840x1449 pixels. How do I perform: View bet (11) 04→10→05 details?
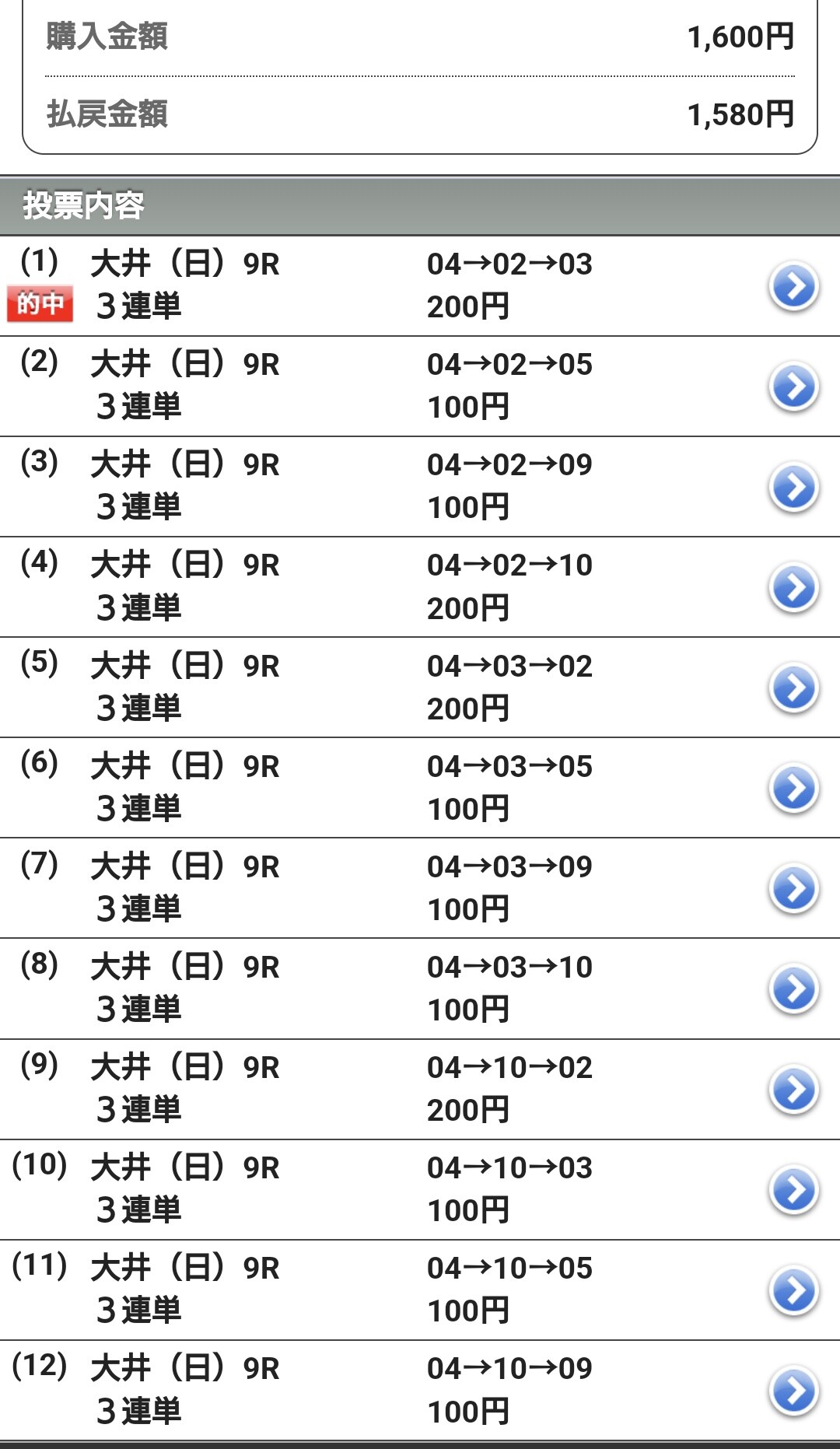420,1289
